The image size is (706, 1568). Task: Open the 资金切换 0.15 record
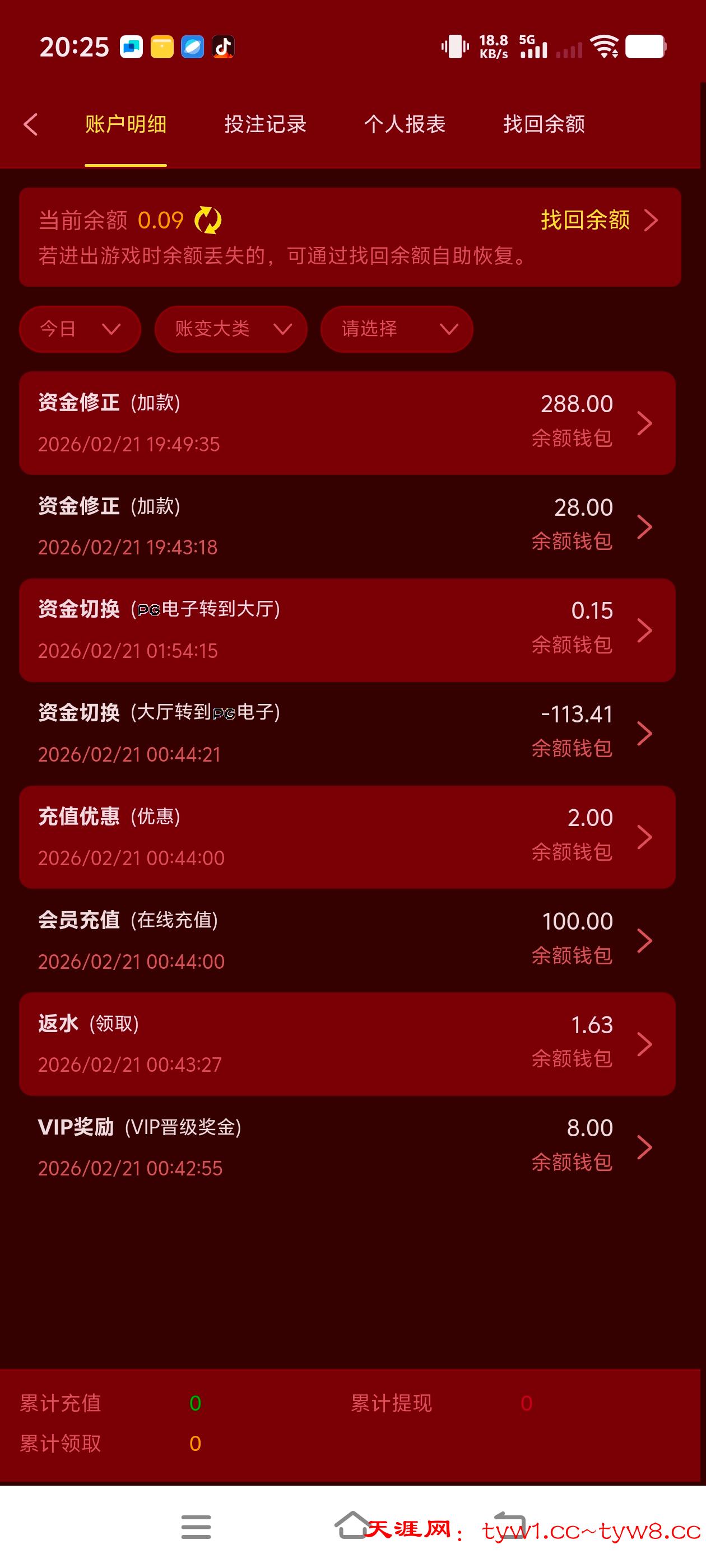coord(347,630)
